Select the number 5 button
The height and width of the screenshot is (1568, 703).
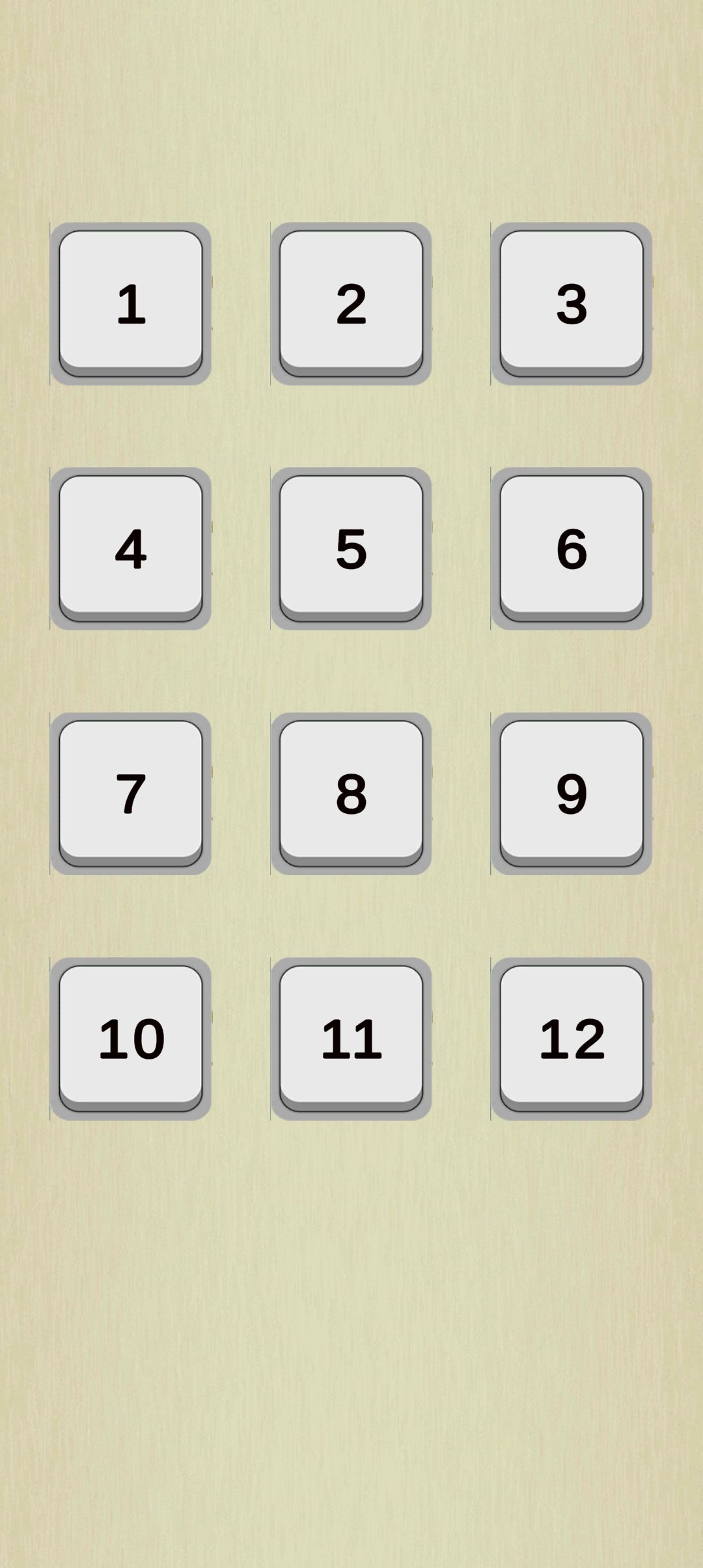point(351,548)
